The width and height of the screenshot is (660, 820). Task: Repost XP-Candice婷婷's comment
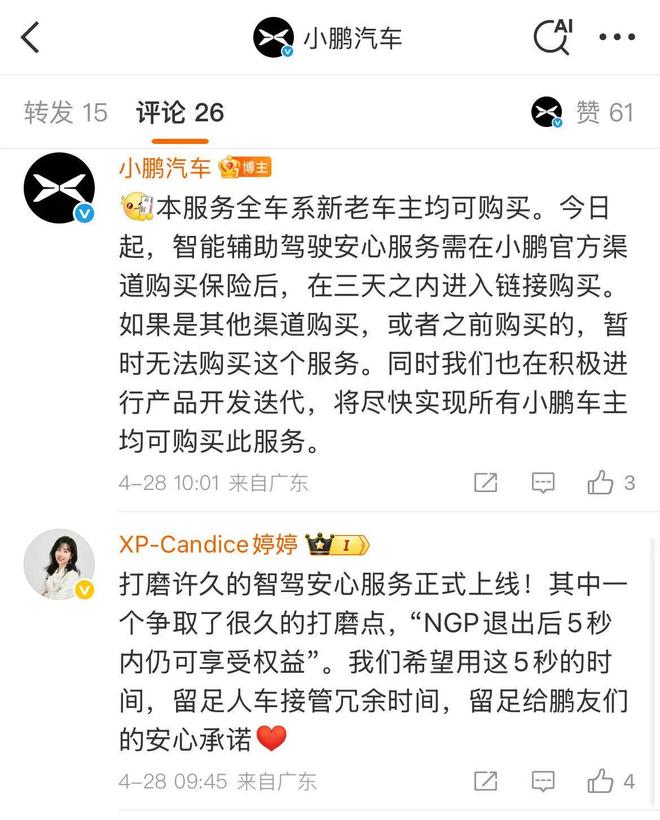485,780
